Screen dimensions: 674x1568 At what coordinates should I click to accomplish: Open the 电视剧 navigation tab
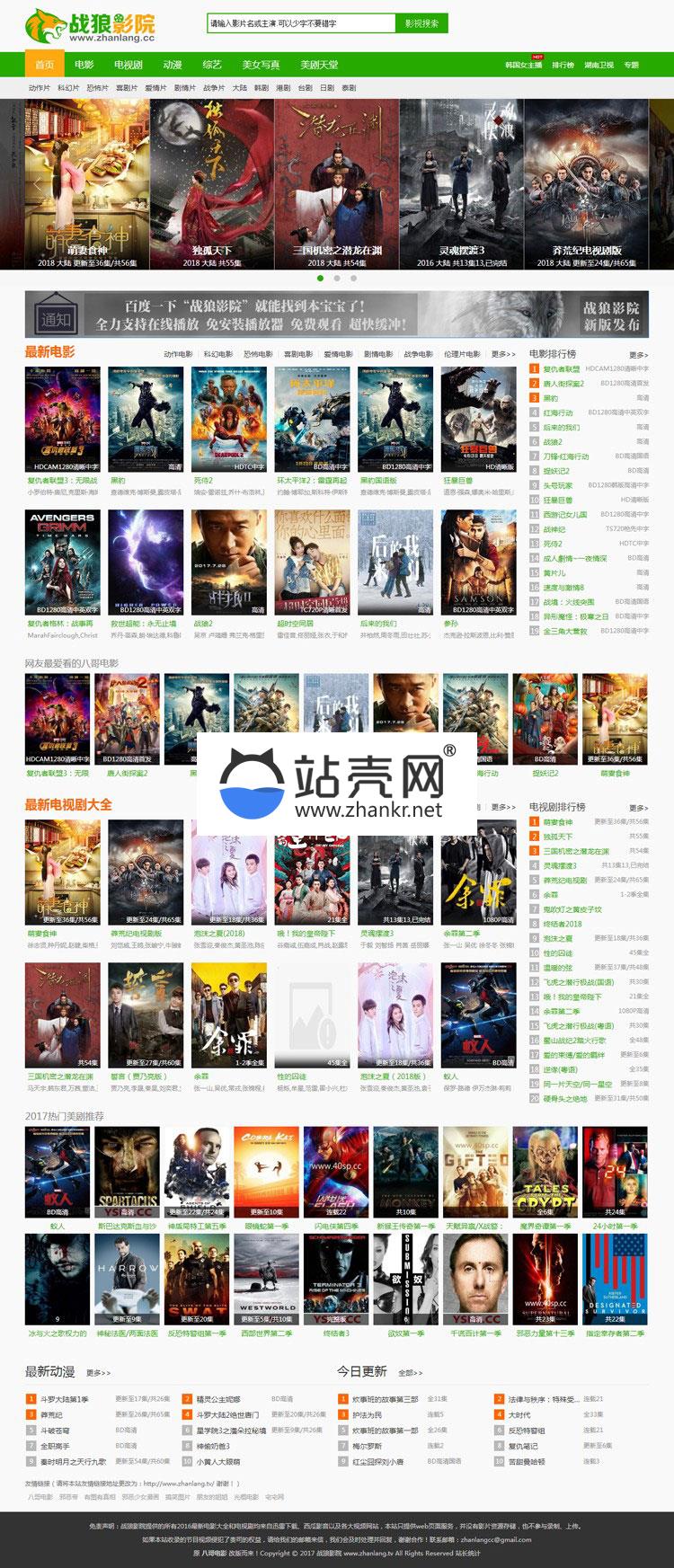[x=129, y=65]
